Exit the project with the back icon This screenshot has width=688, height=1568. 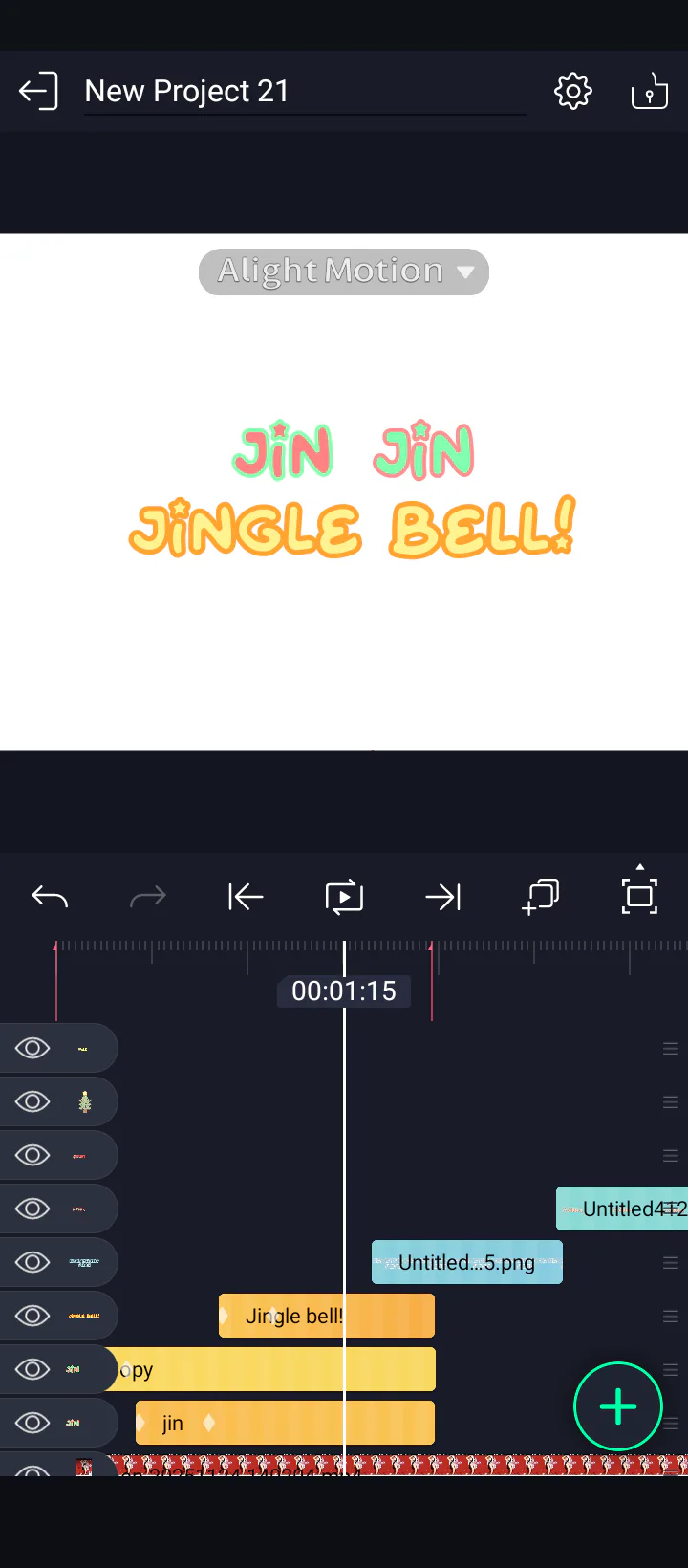coord(38,92)
